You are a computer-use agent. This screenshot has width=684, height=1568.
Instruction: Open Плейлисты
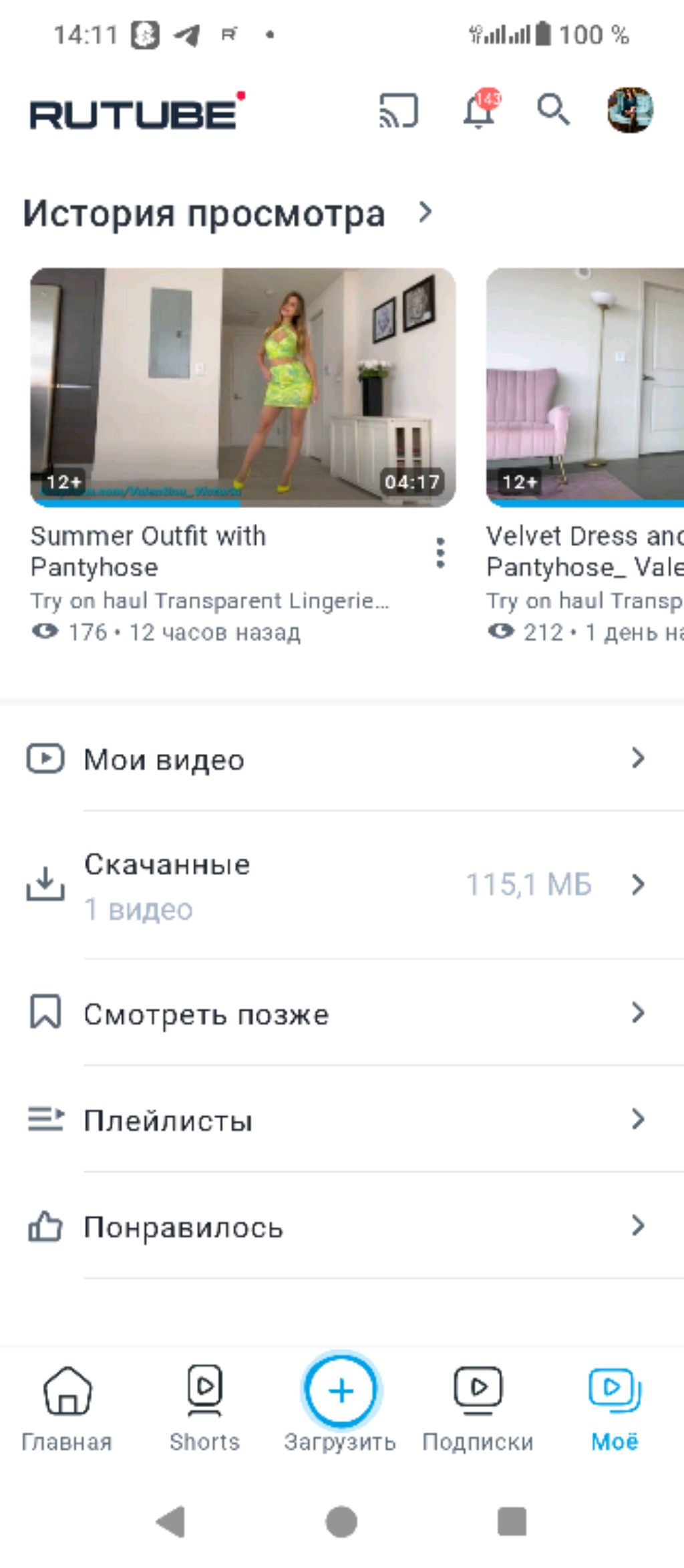[x=342, y=1120]
